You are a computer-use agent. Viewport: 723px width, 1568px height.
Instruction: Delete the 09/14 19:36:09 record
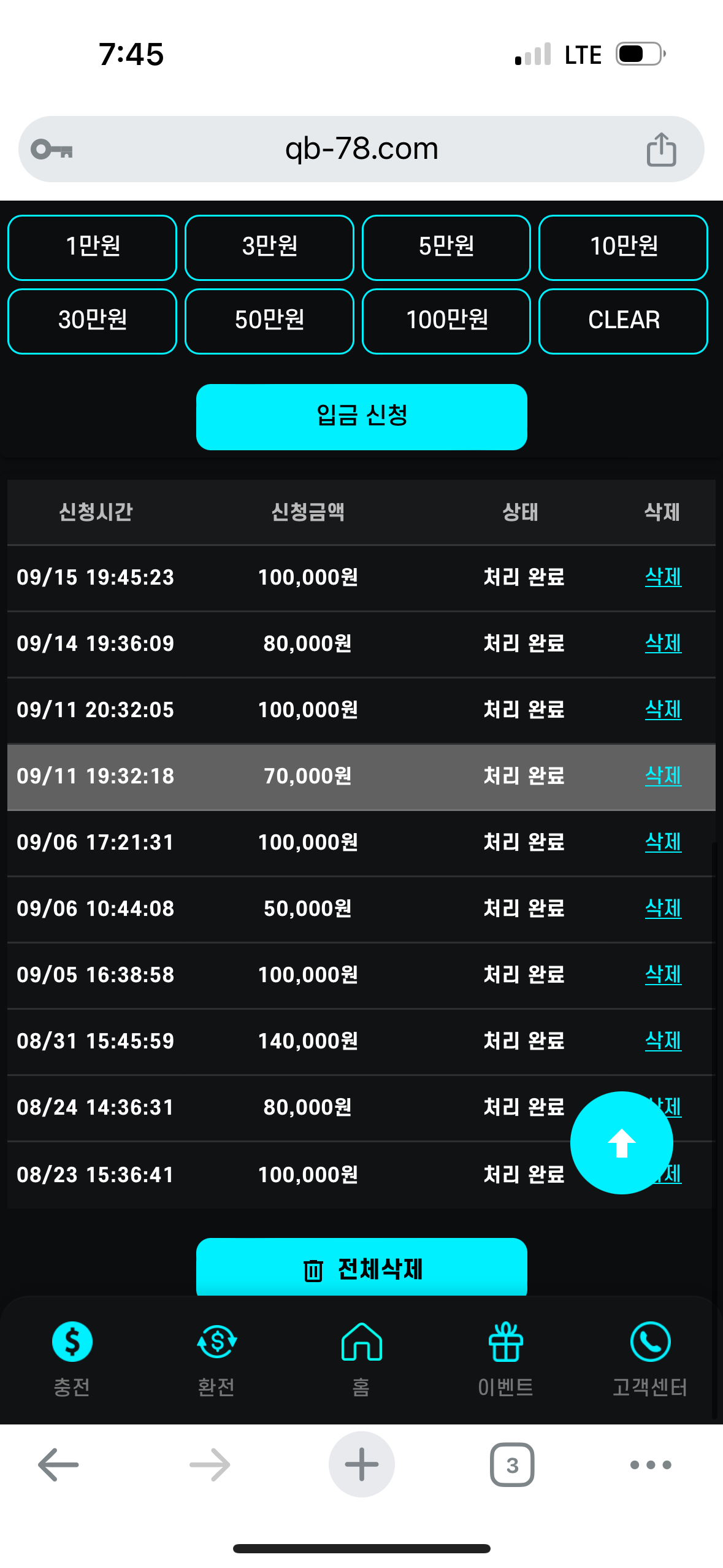663,643
